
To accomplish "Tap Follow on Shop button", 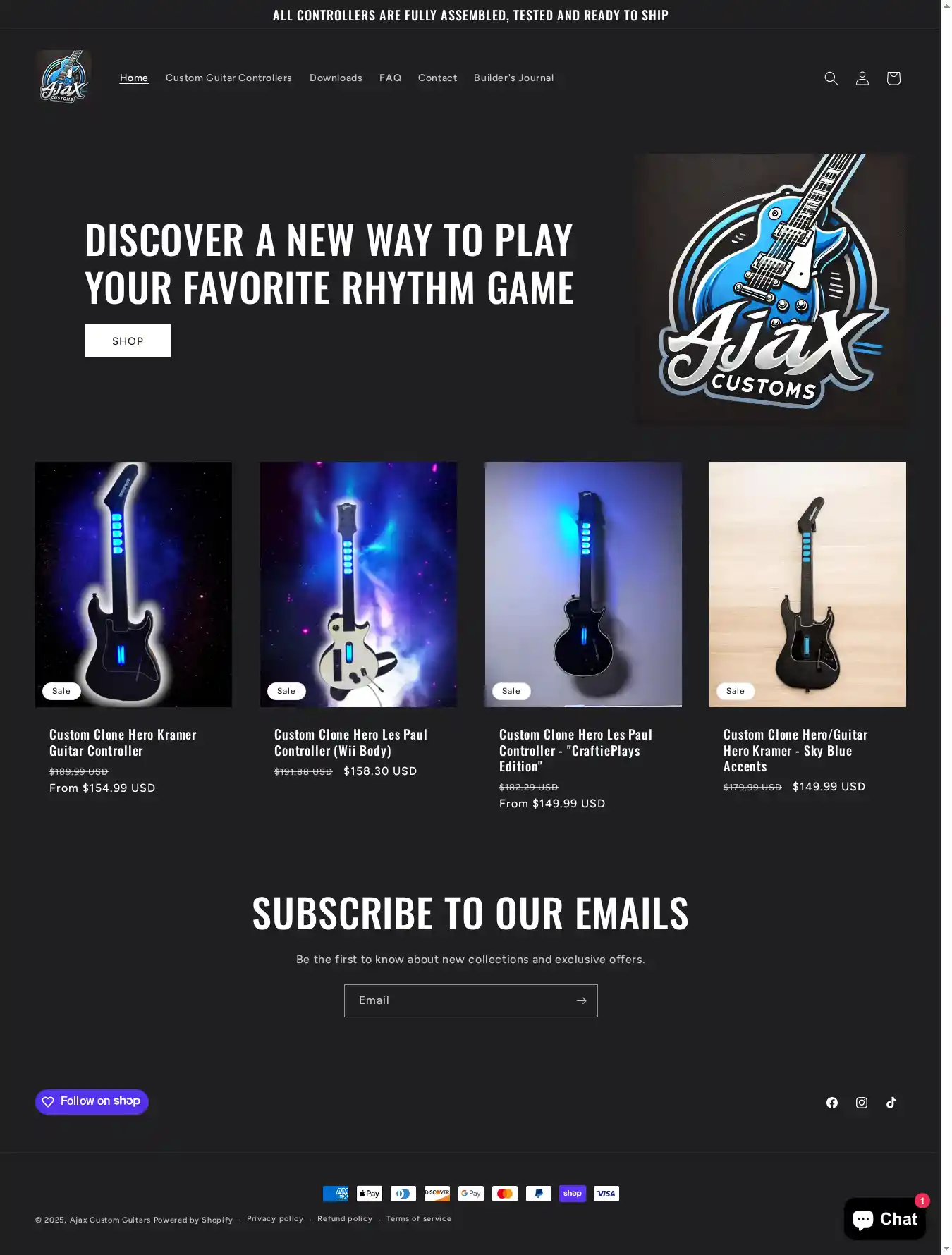I will (x=92, y=1101).
